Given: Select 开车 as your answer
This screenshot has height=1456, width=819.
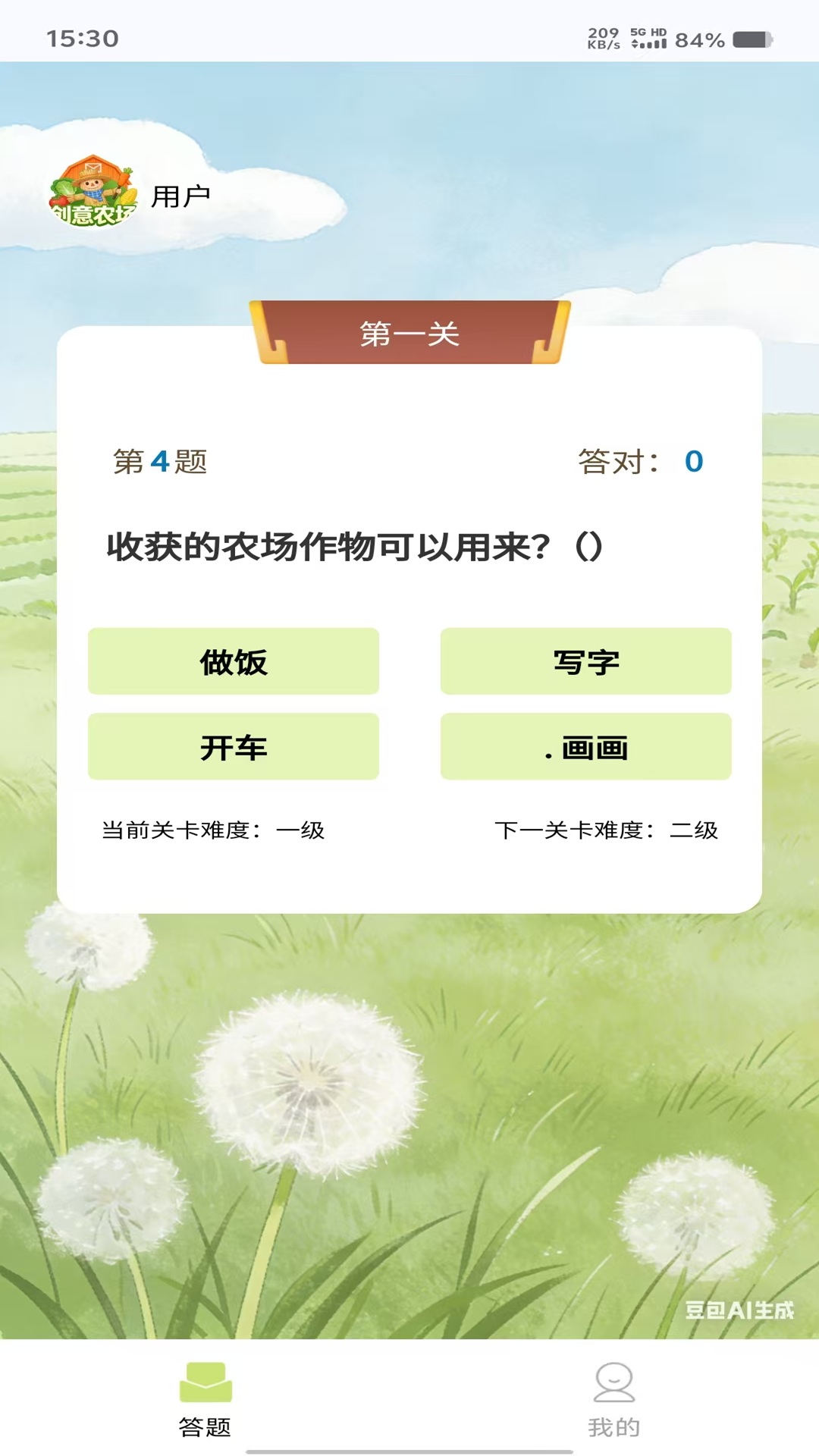Looking at the screenshot, I should click(233, 748).
